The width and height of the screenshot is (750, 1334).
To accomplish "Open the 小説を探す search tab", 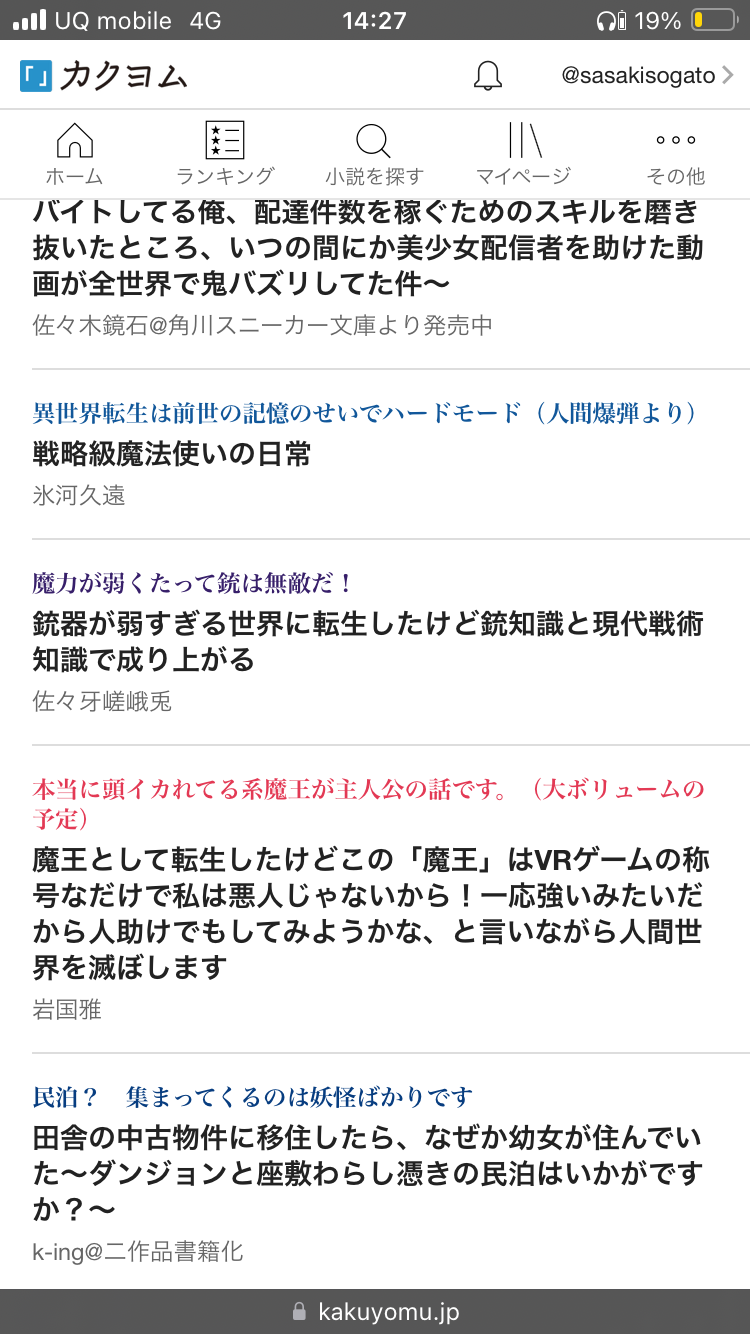I will (x=374, y=154).
